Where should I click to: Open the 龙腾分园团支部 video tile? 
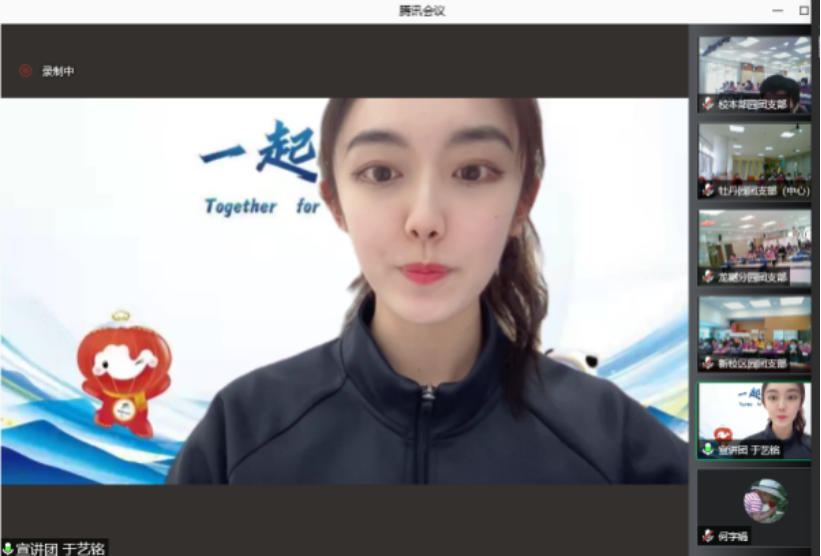click(754, 247)
